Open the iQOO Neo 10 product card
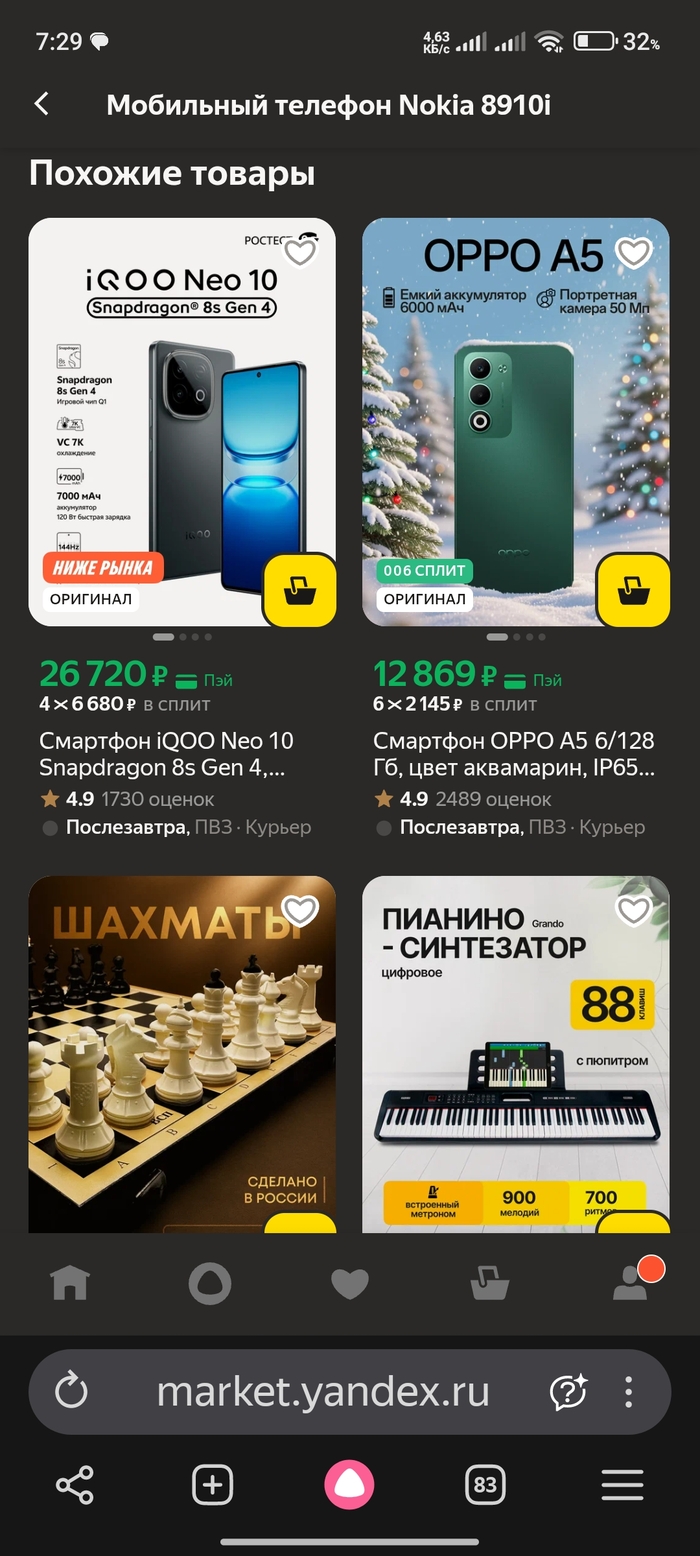This screenshot has height=1556, width=700. (166, 753)
